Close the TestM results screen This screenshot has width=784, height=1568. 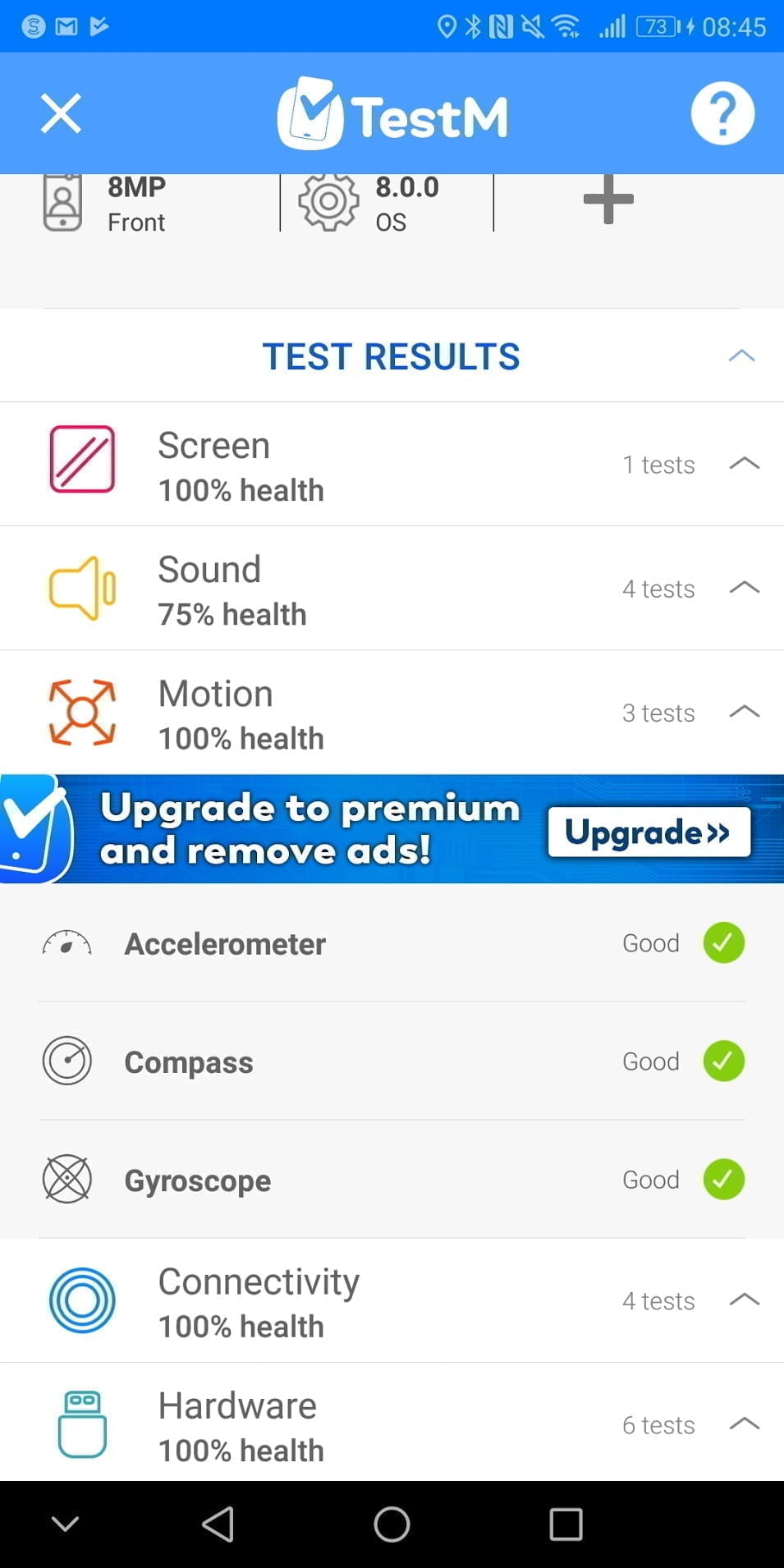click(x=61, y=113)
